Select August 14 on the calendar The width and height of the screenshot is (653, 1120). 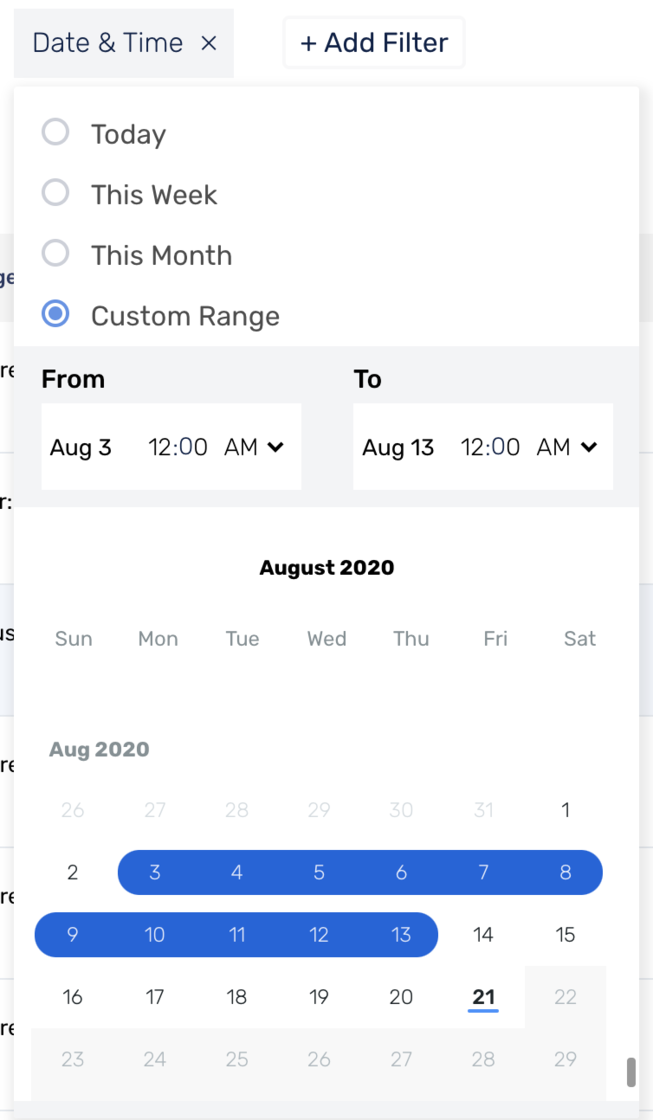point(483,934)
